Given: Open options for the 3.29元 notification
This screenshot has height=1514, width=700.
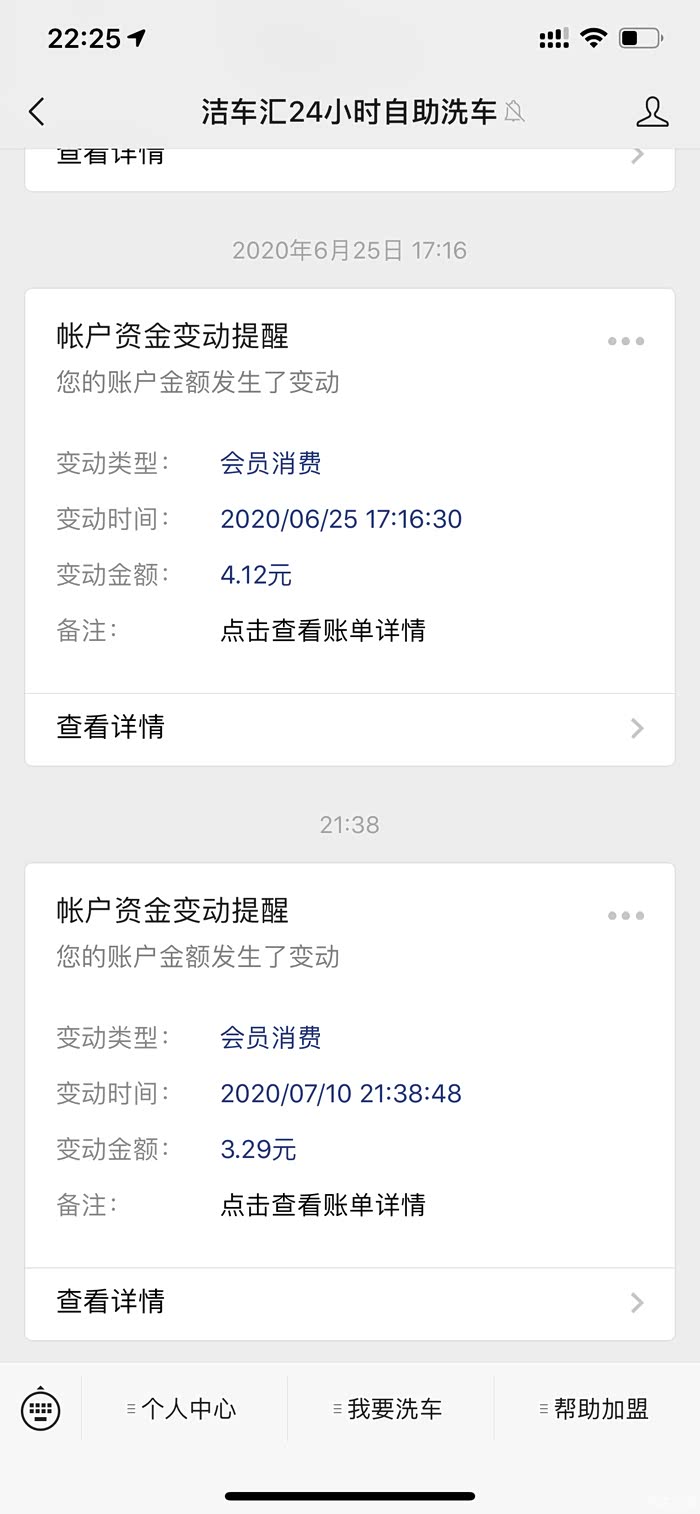Looking at the screenshot, I should [626, 915].
